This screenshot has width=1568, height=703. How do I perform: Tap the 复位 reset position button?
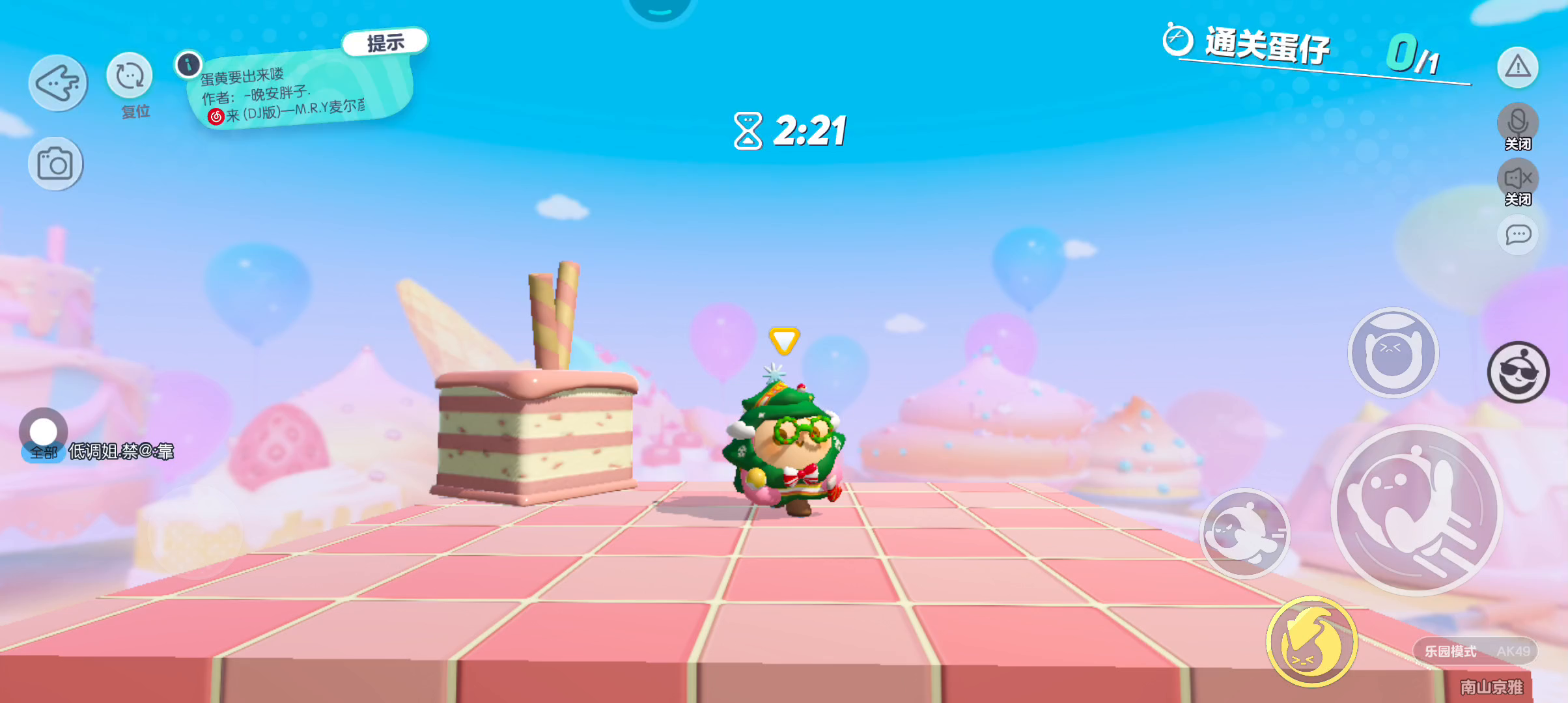130,77
